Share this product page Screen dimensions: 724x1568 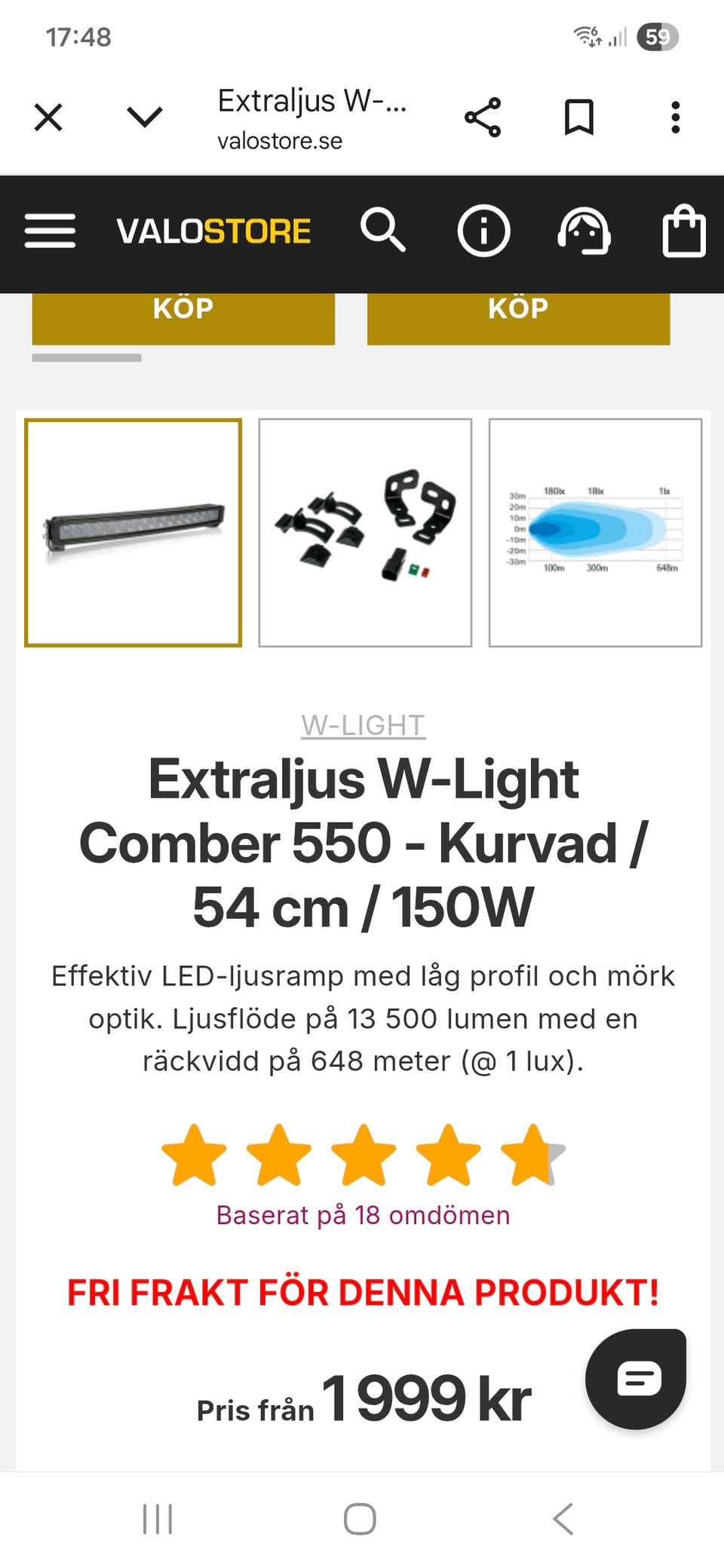click(483, 118)
